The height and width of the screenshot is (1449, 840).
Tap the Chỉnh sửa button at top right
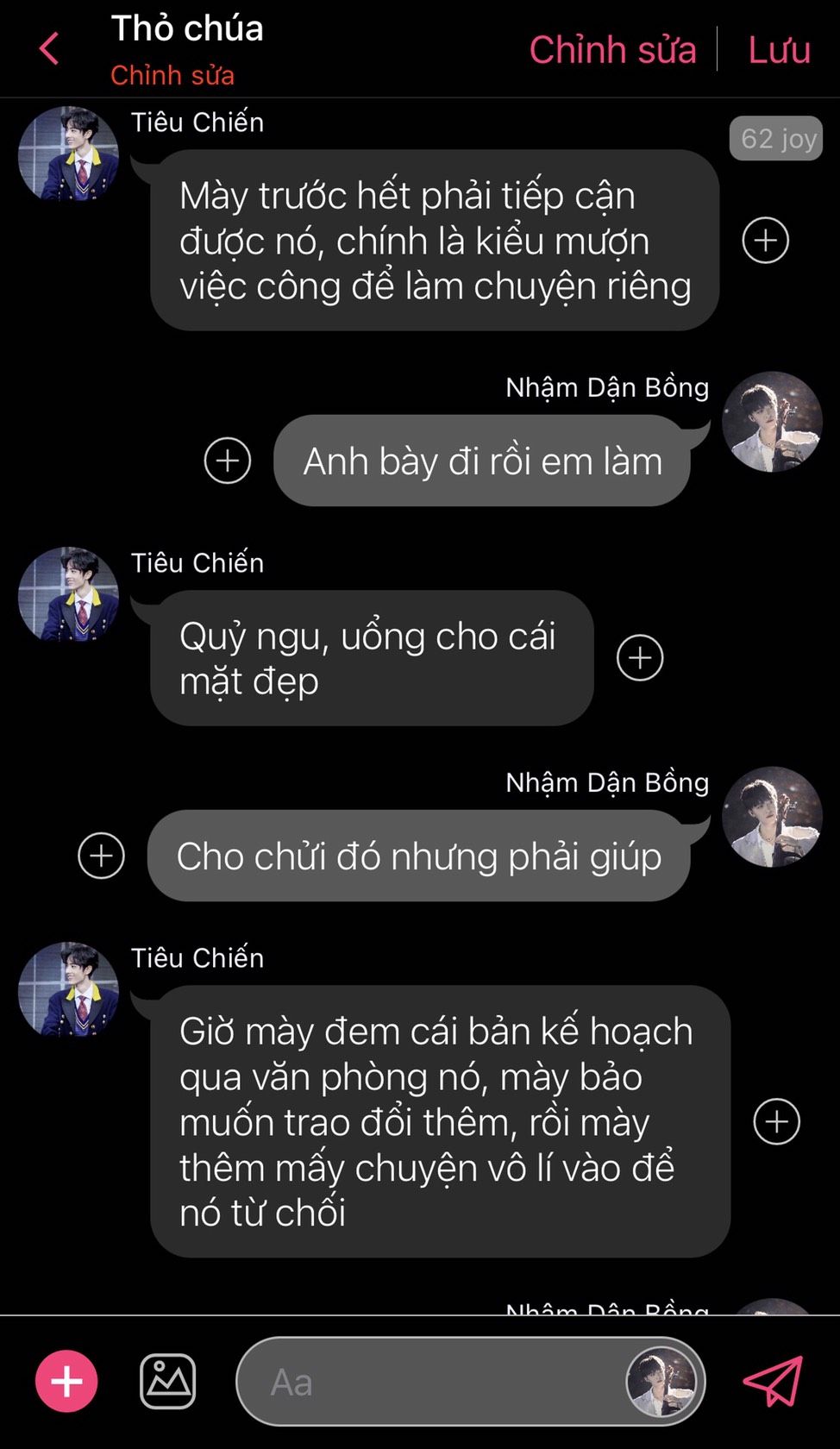612,49
